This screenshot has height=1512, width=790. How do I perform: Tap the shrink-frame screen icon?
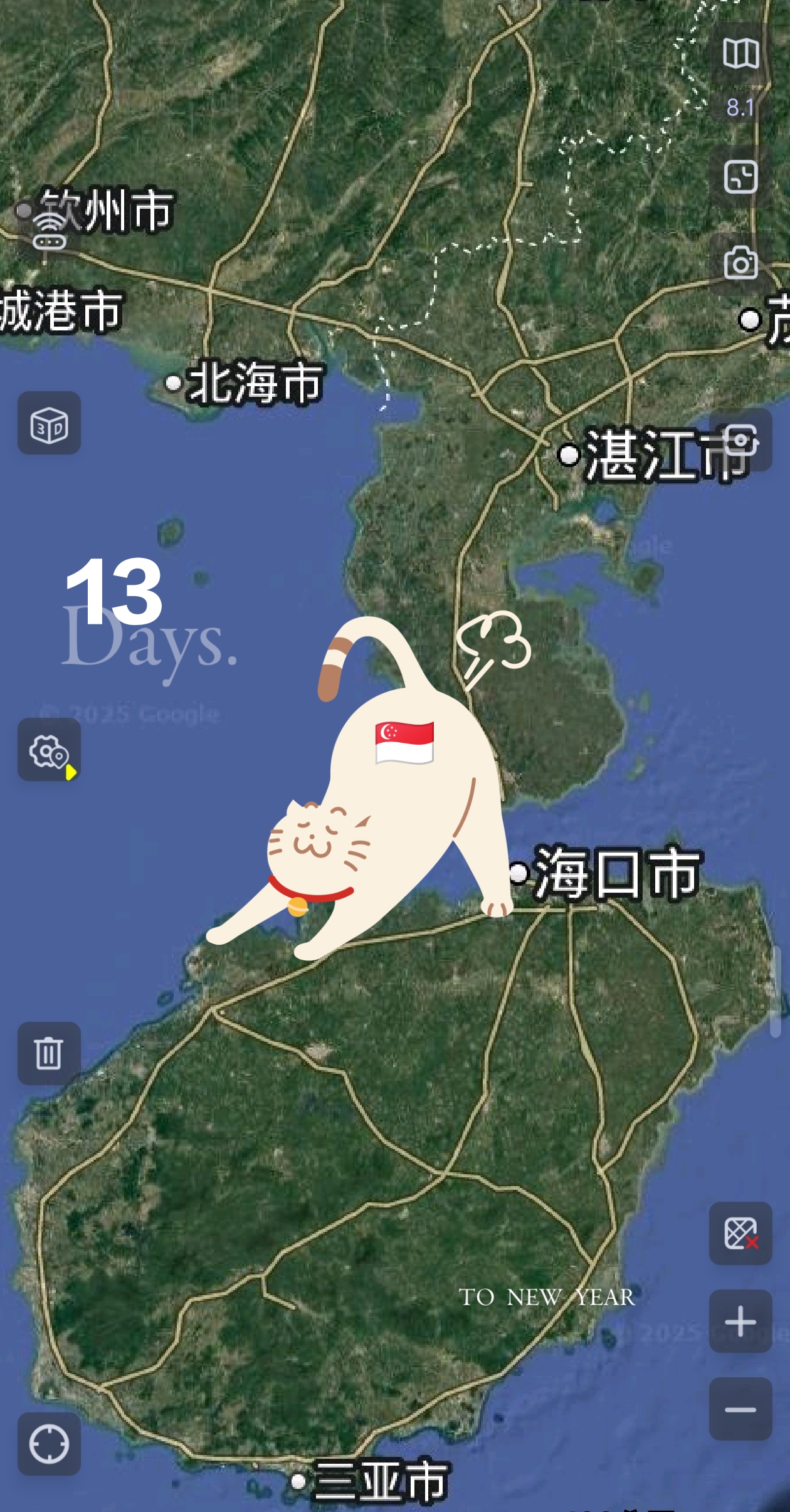pos(741,177)
